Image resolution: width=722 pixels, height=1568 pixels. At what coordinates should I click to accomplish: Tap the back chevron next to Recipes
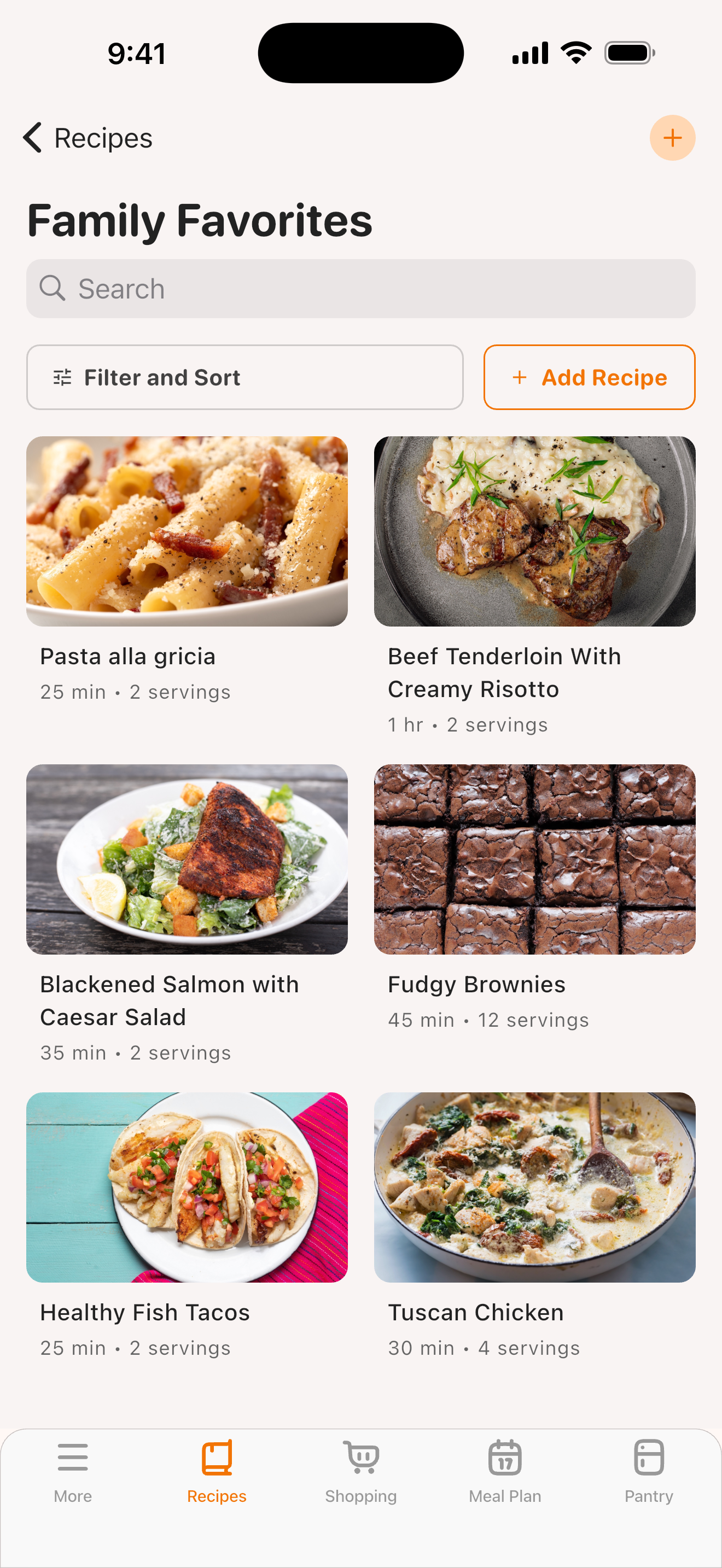coord(32,138)
